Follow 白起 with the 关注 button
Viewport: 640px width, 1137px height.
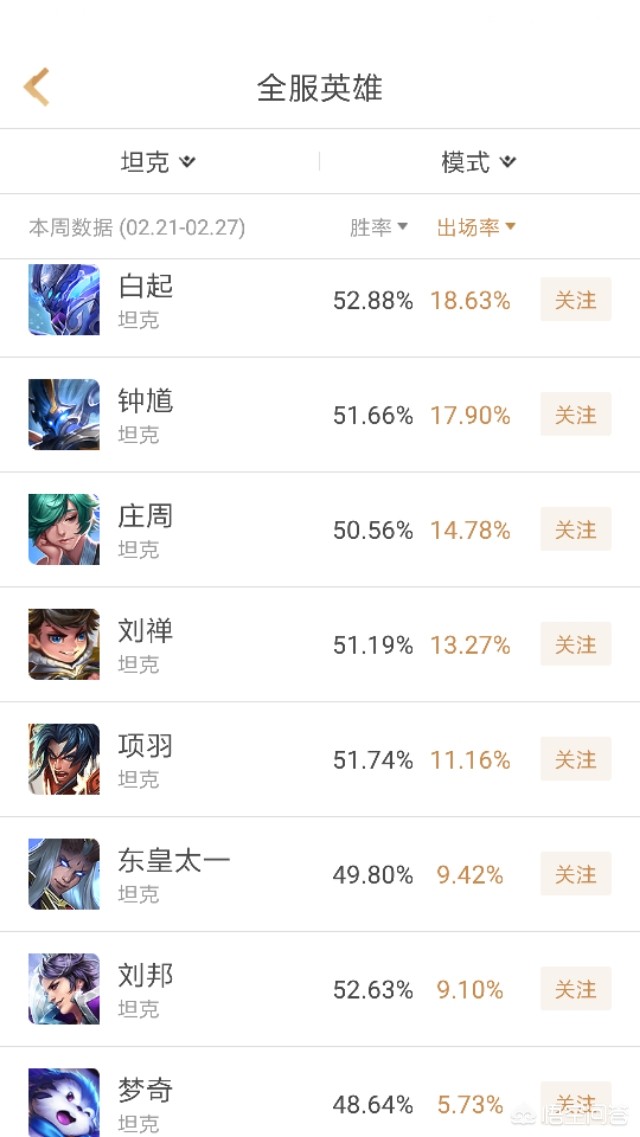pyautogui.click(x=575, y=299)
